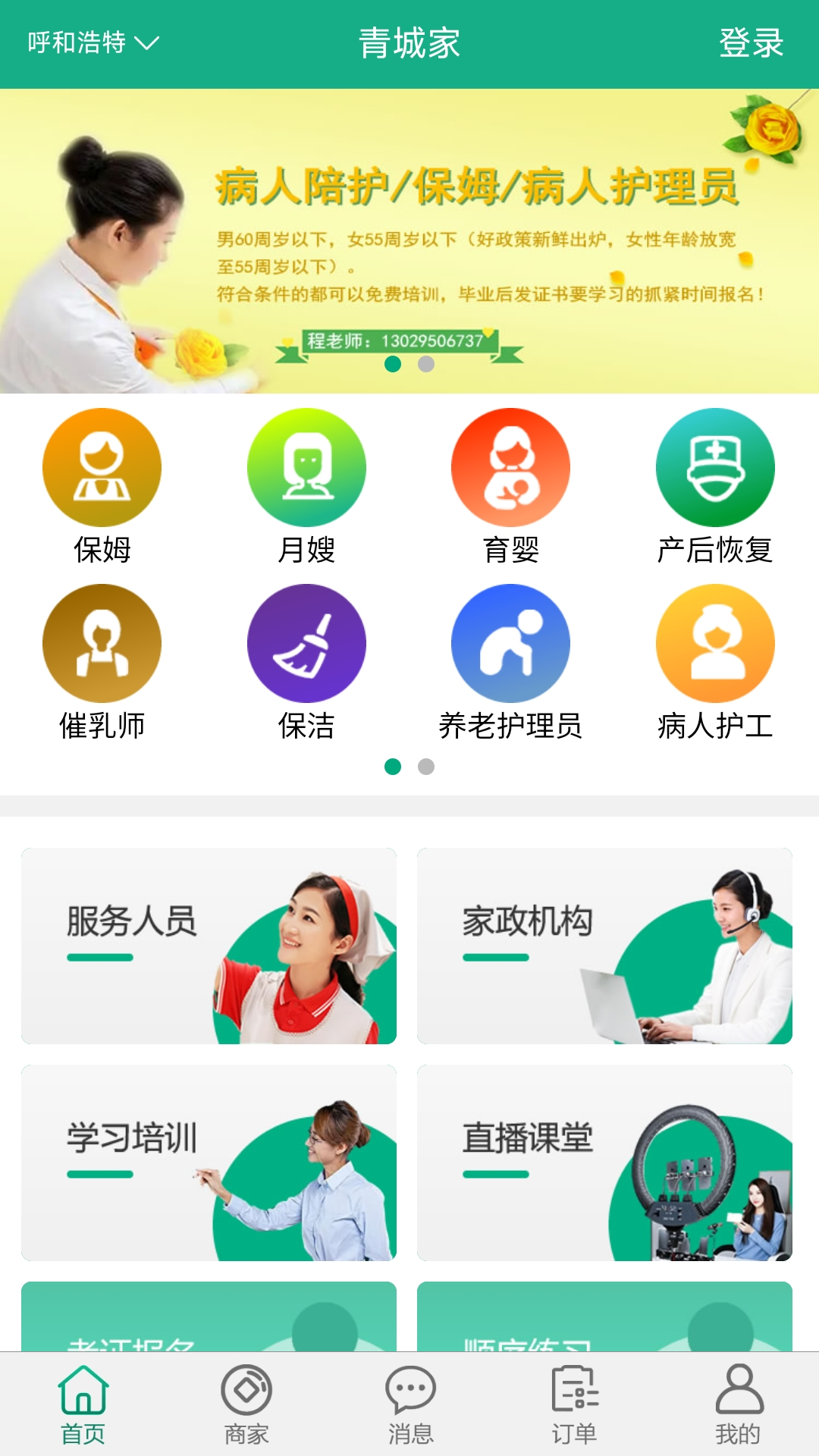This screenshot has height=1456, width=819.
Task: Go to the 订单 tab
Action: 574,1404
